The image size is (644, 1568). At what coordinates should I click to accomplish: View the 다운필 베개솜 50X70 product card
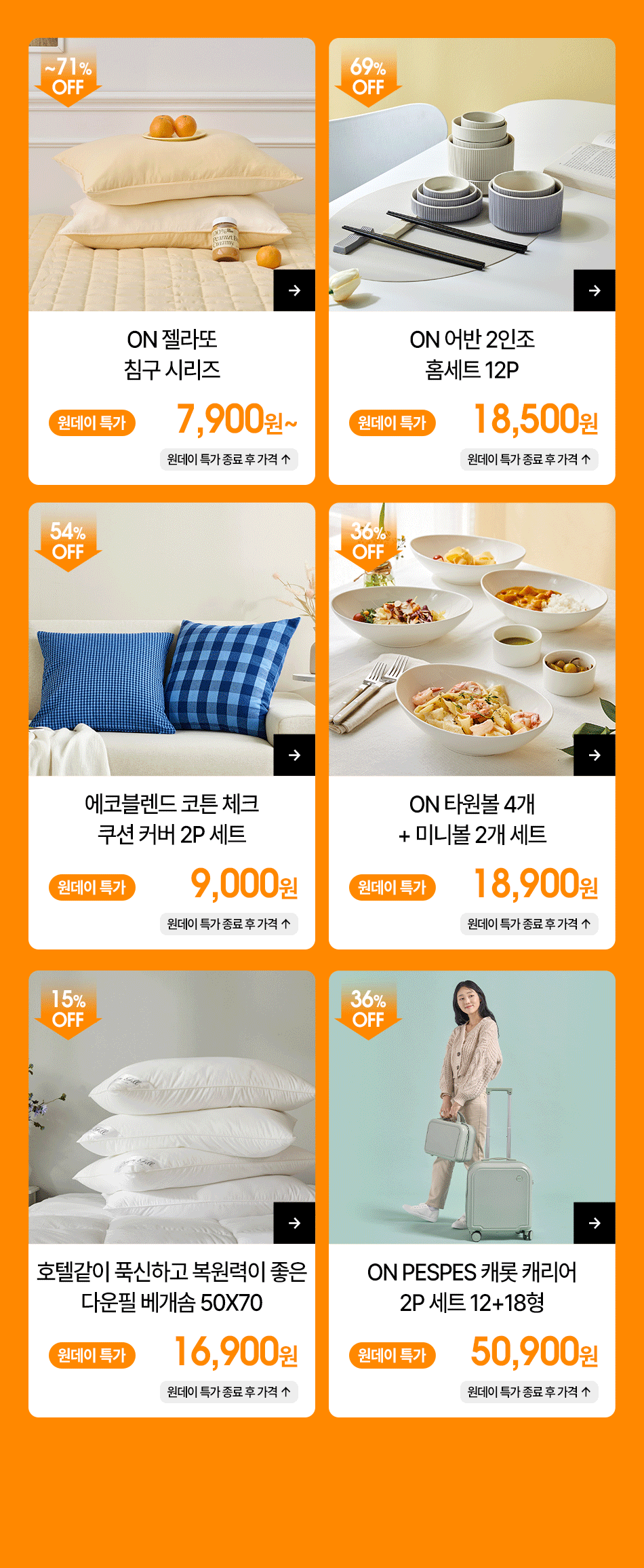pos(172,1287)
